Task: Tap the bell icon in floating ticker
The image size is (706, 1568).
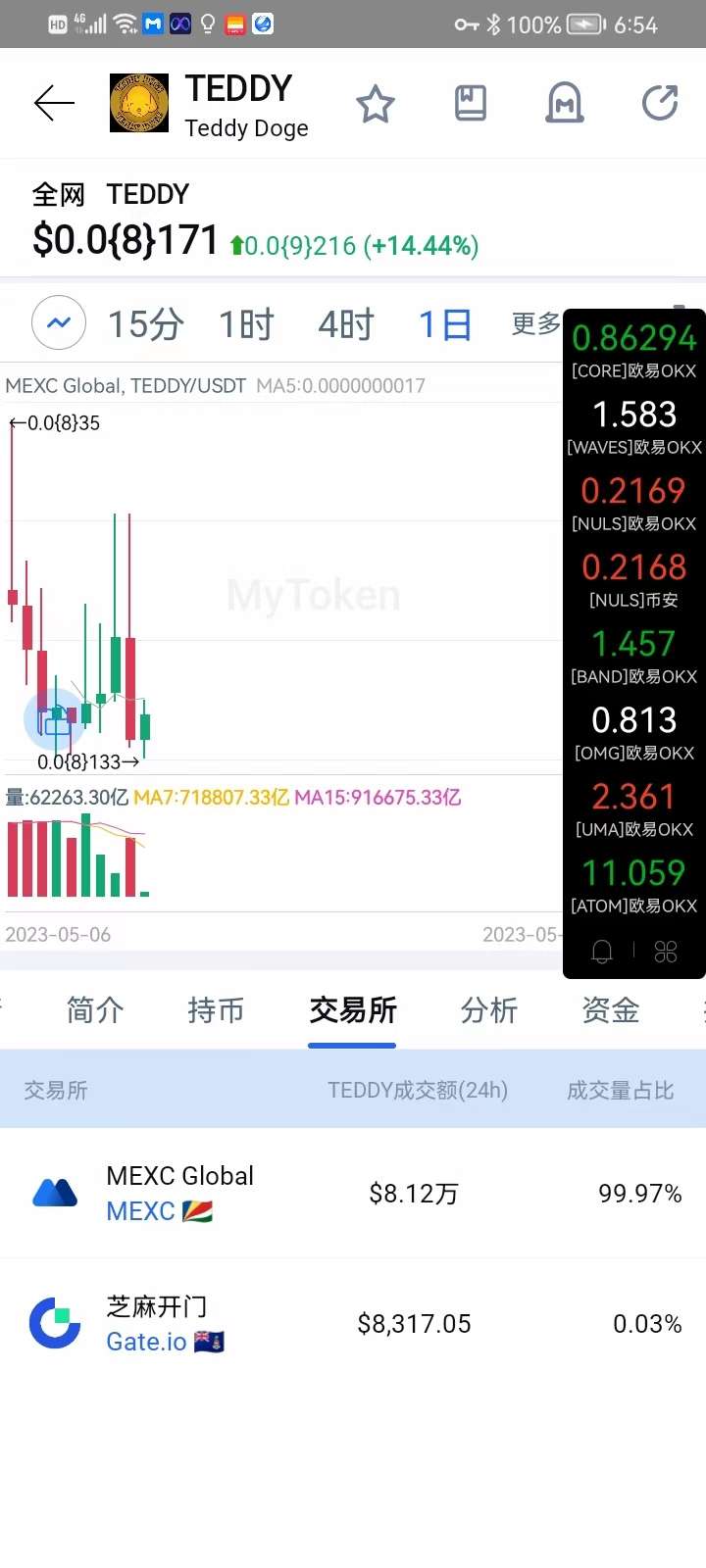Action: [602, 952]
